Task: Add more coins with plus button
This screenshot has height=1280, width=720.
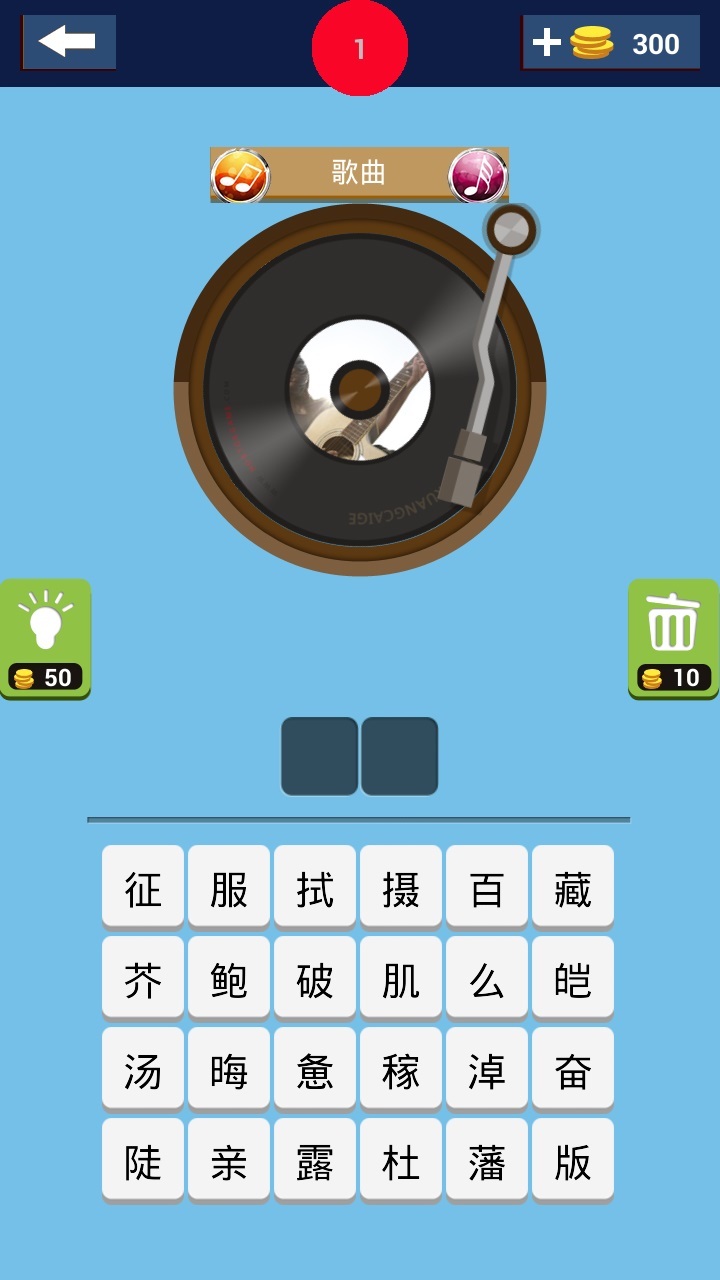Action: 547,42
